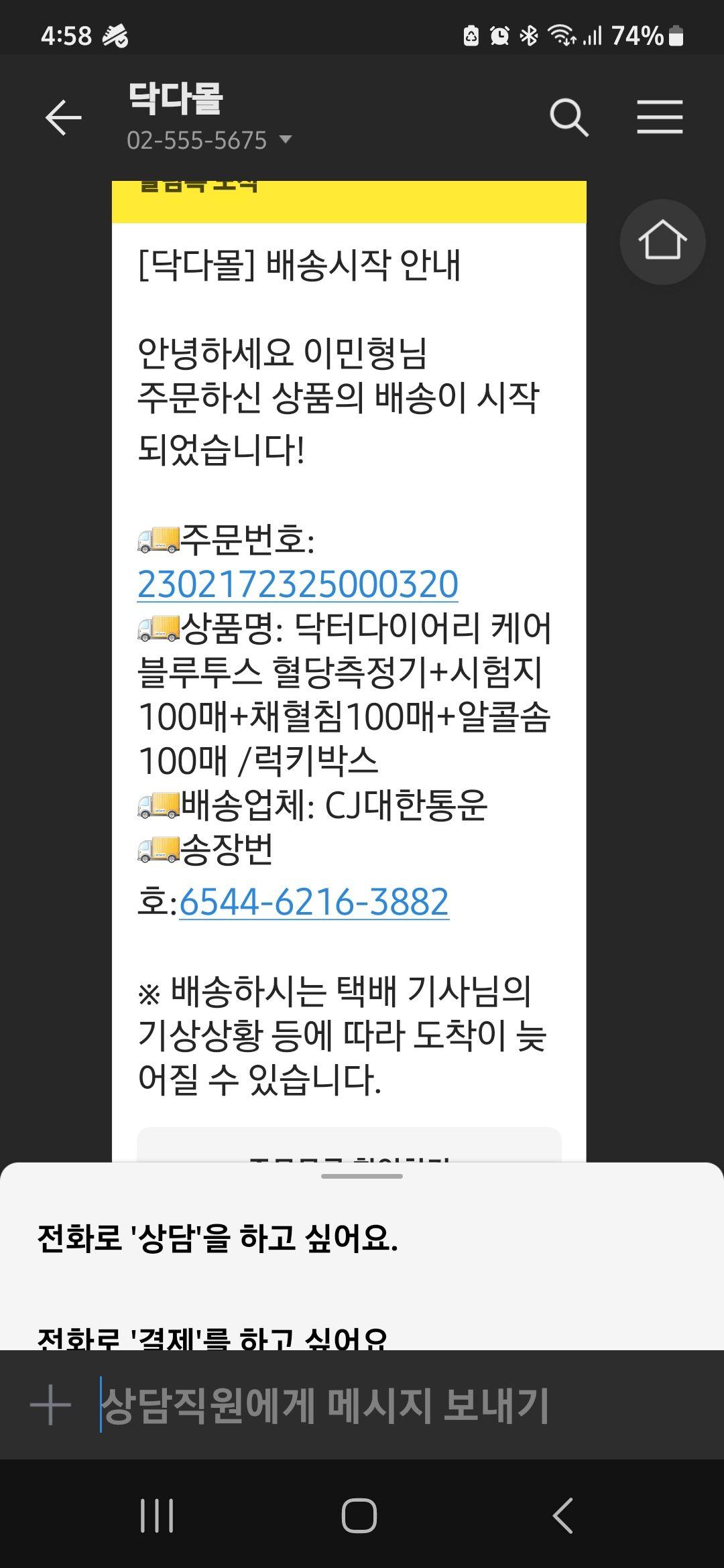Tap the system back button
This screenshot has height=1568, width=724.
click(563, 1516)
